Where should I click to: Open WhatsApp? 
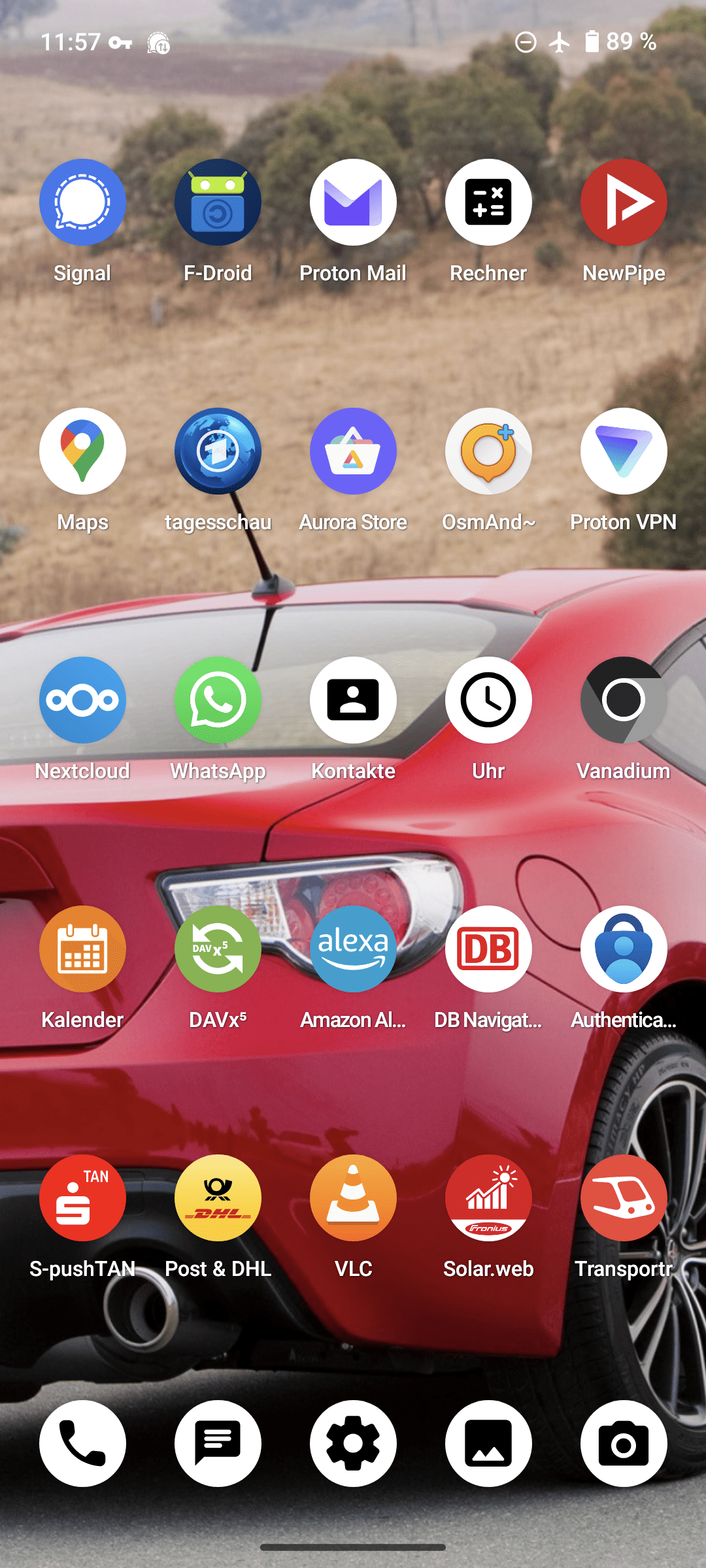pyautogui.click(x=218, y=700)
